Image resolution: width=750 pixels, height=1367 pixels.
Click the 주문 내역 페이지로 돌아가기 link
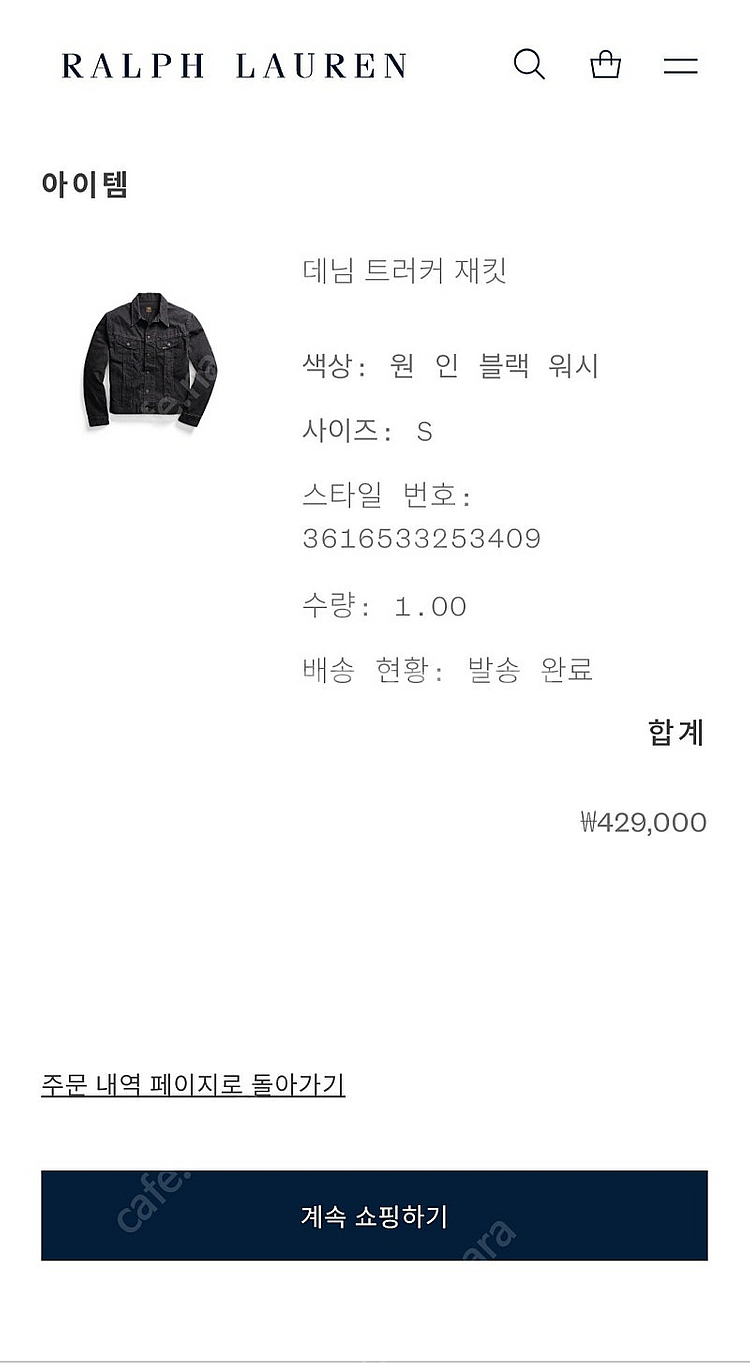point(192,1085)
